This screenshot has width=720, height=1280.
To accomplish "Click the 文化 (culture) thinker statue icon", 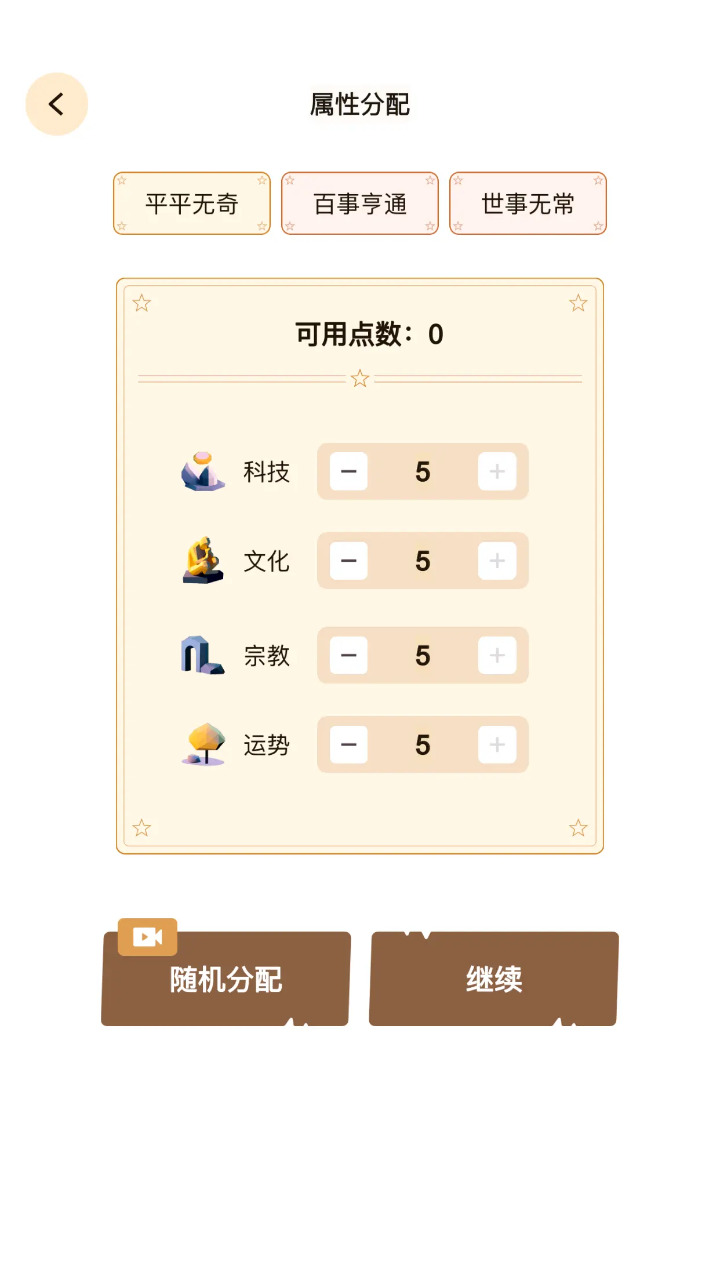I will tap(201, 561).
